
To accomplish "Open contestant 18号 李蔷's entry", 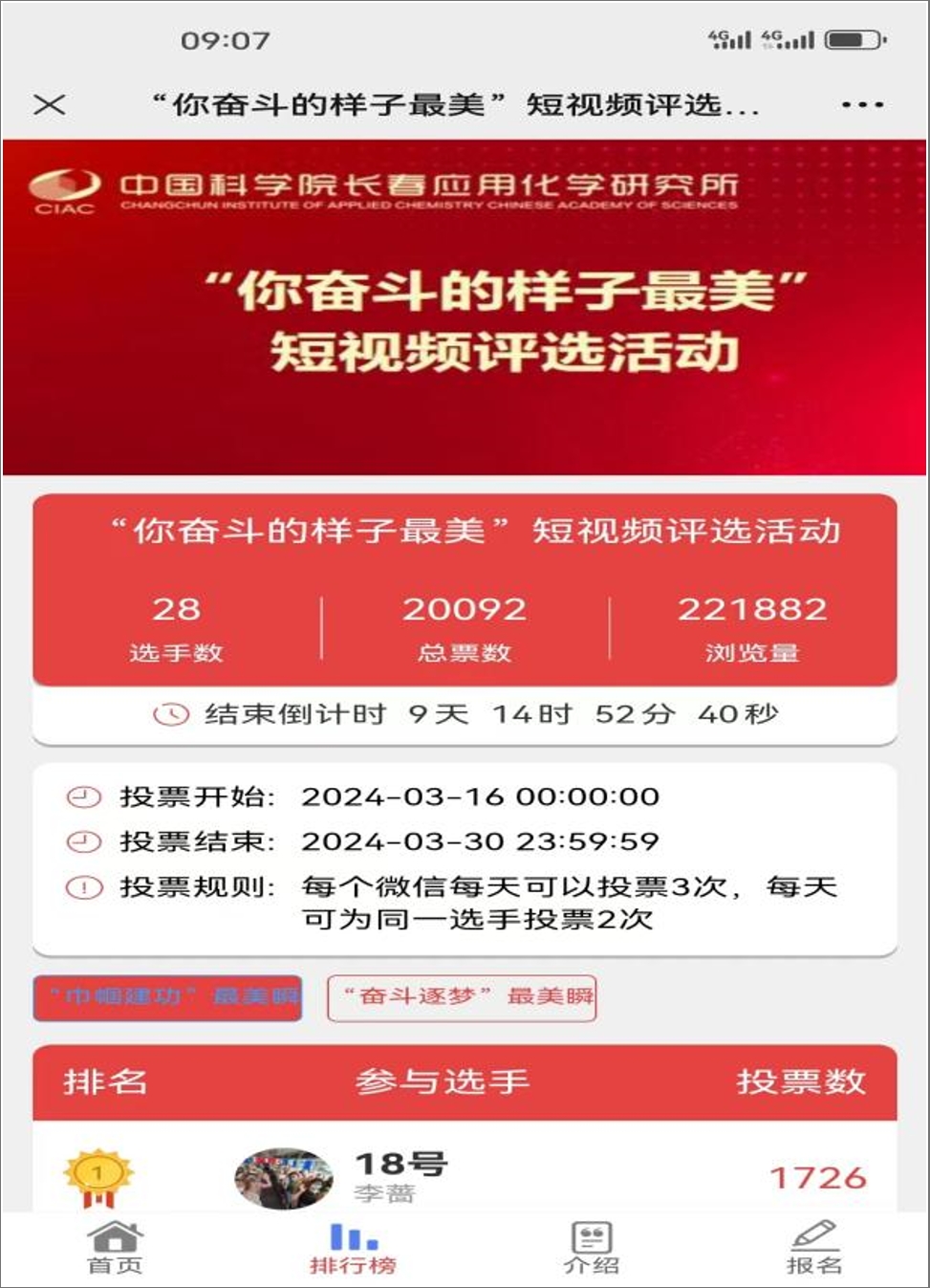I will click(401, 1176).
